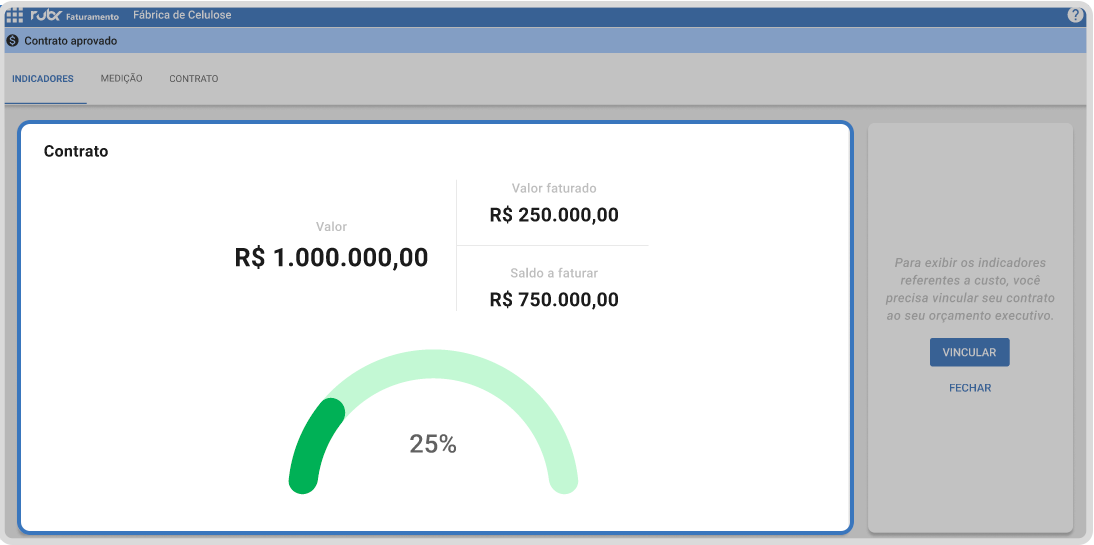
Task: Switch to the Medição tab
Action: [x=122, y=78]
